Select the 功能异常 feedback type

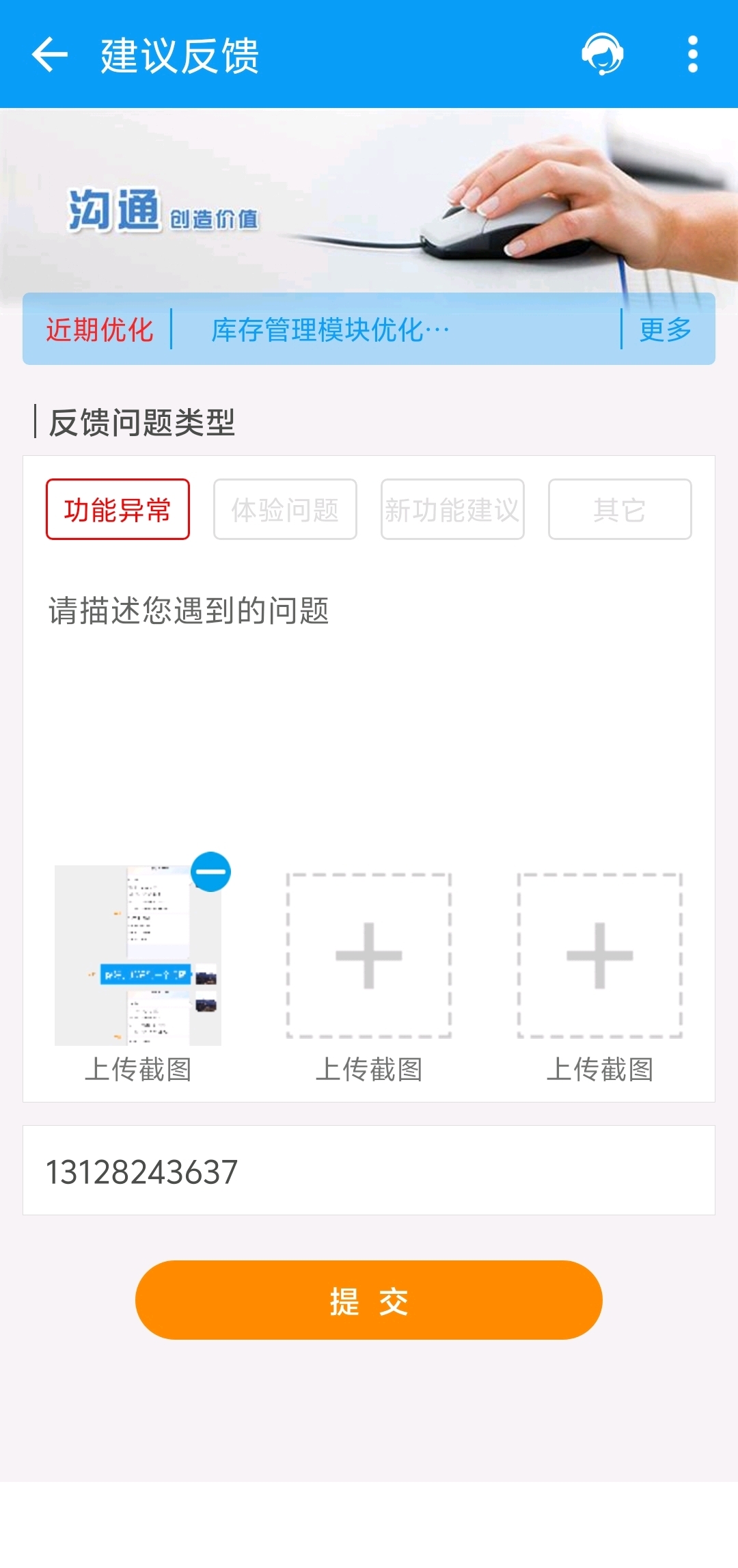(118, 509)
